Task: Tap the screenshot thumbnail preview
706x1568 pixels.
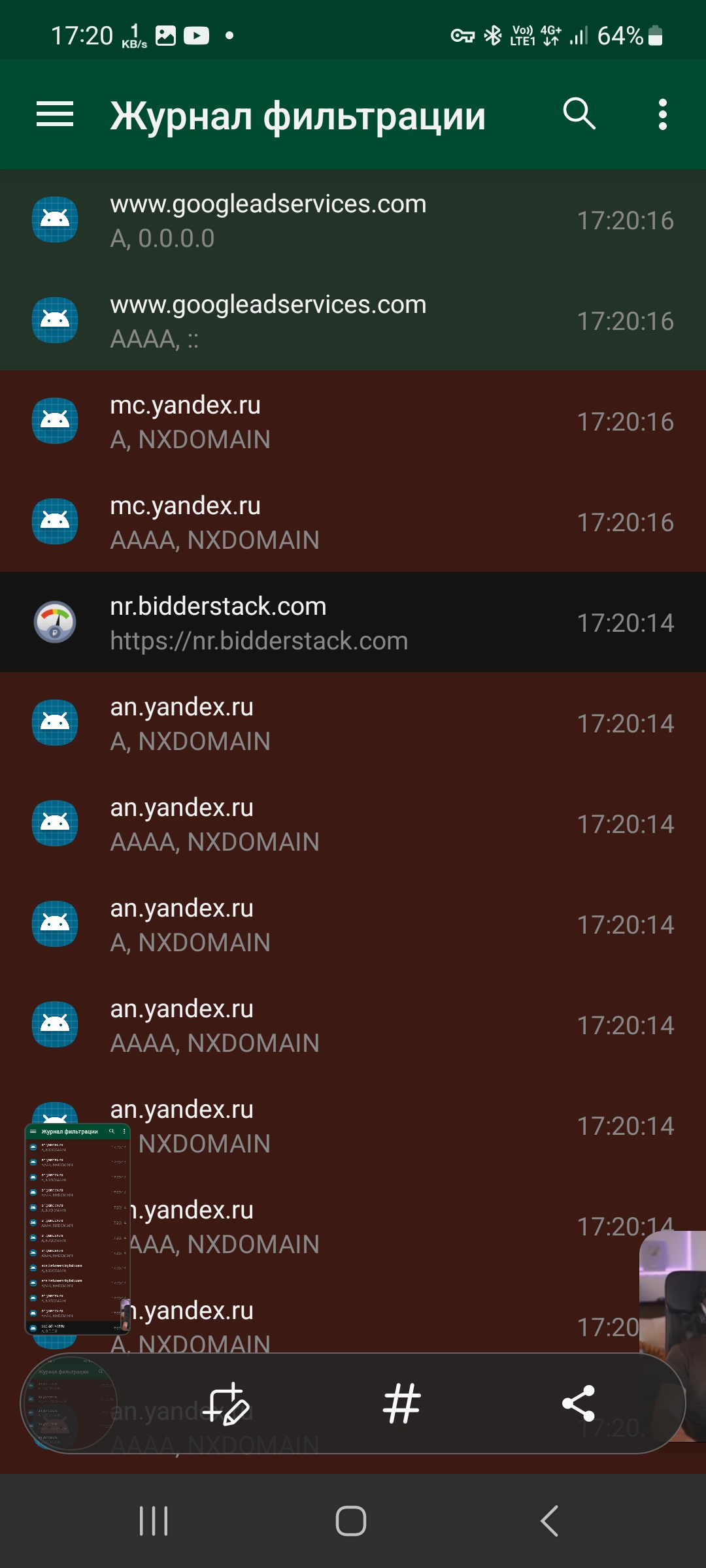Action: point(77,1228)
